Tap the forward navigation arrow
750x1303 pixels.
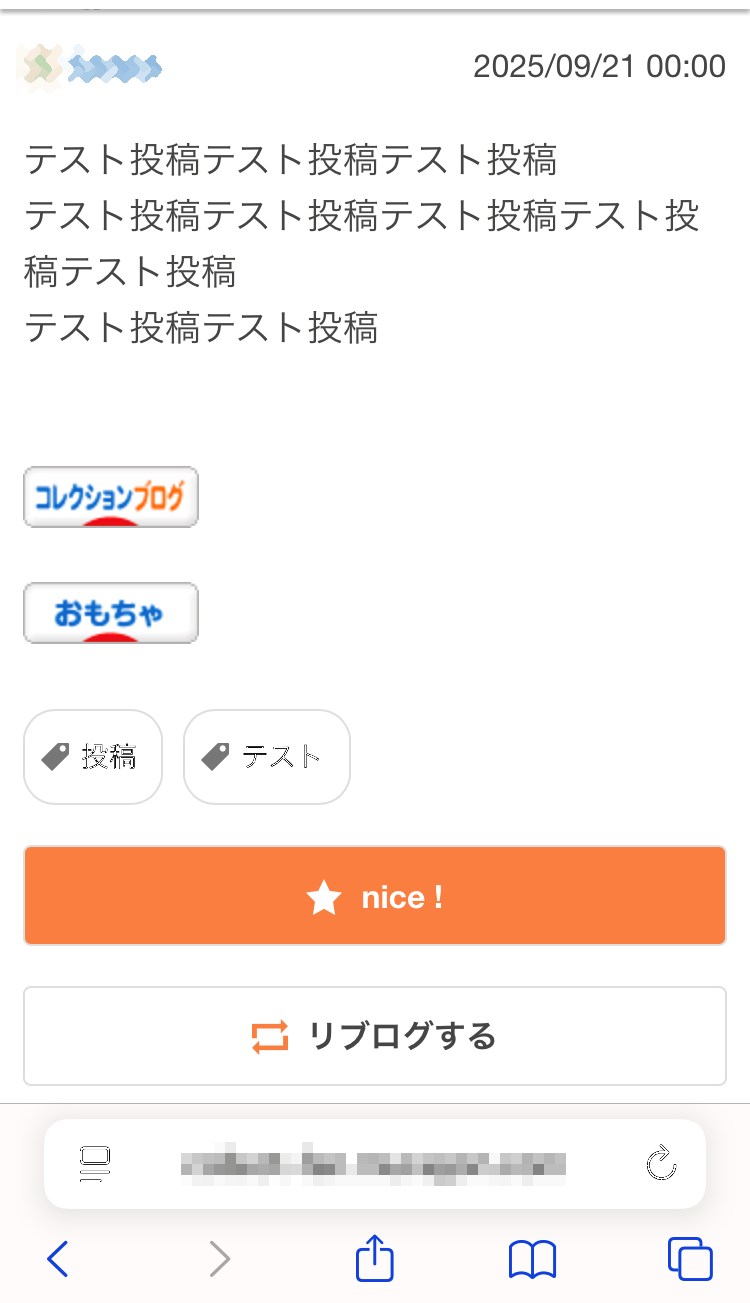(x=220, y=1259)
